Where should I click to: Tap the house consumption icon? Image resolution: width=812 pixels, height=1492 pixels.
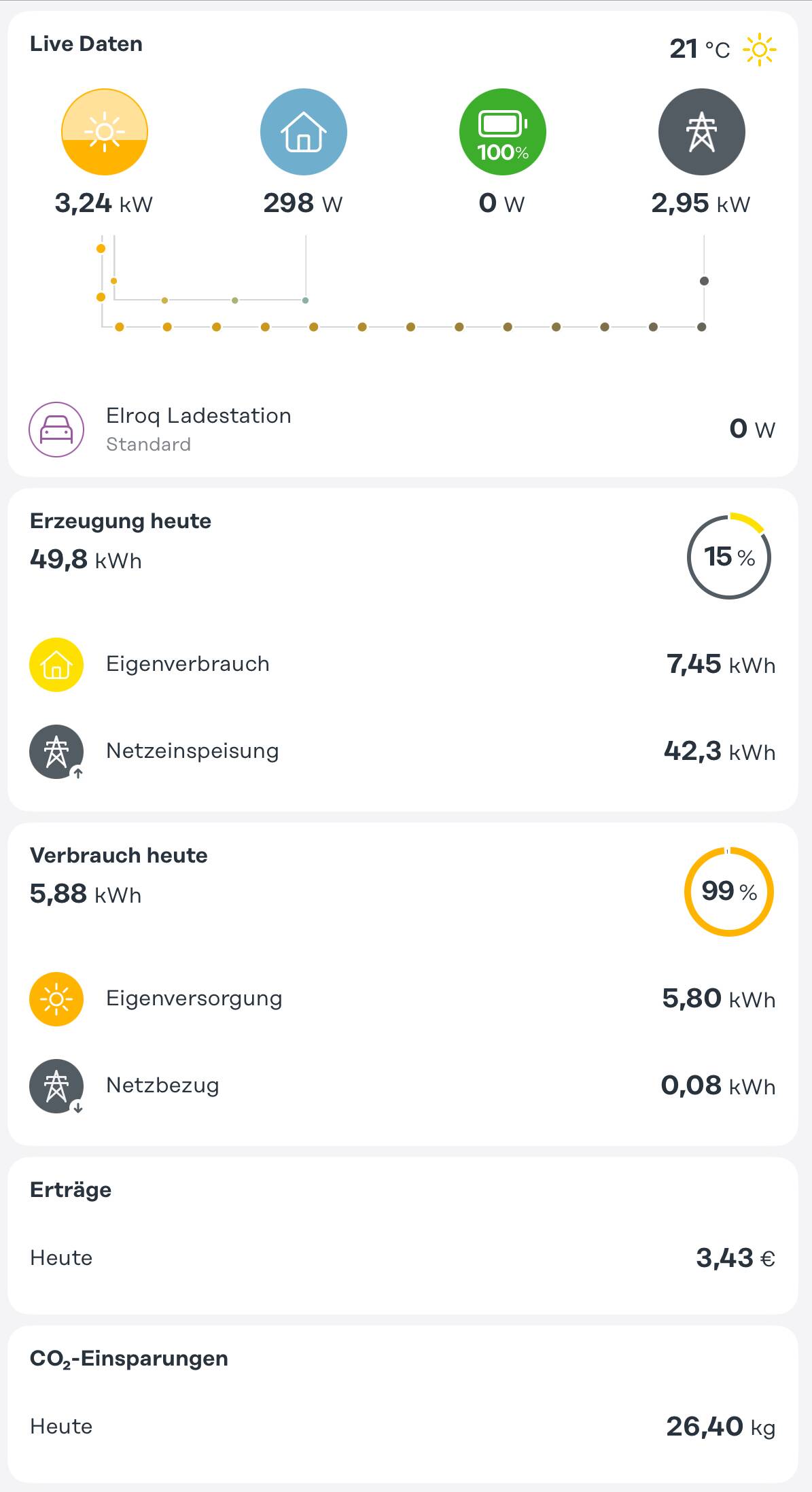[x=304, y=132]
